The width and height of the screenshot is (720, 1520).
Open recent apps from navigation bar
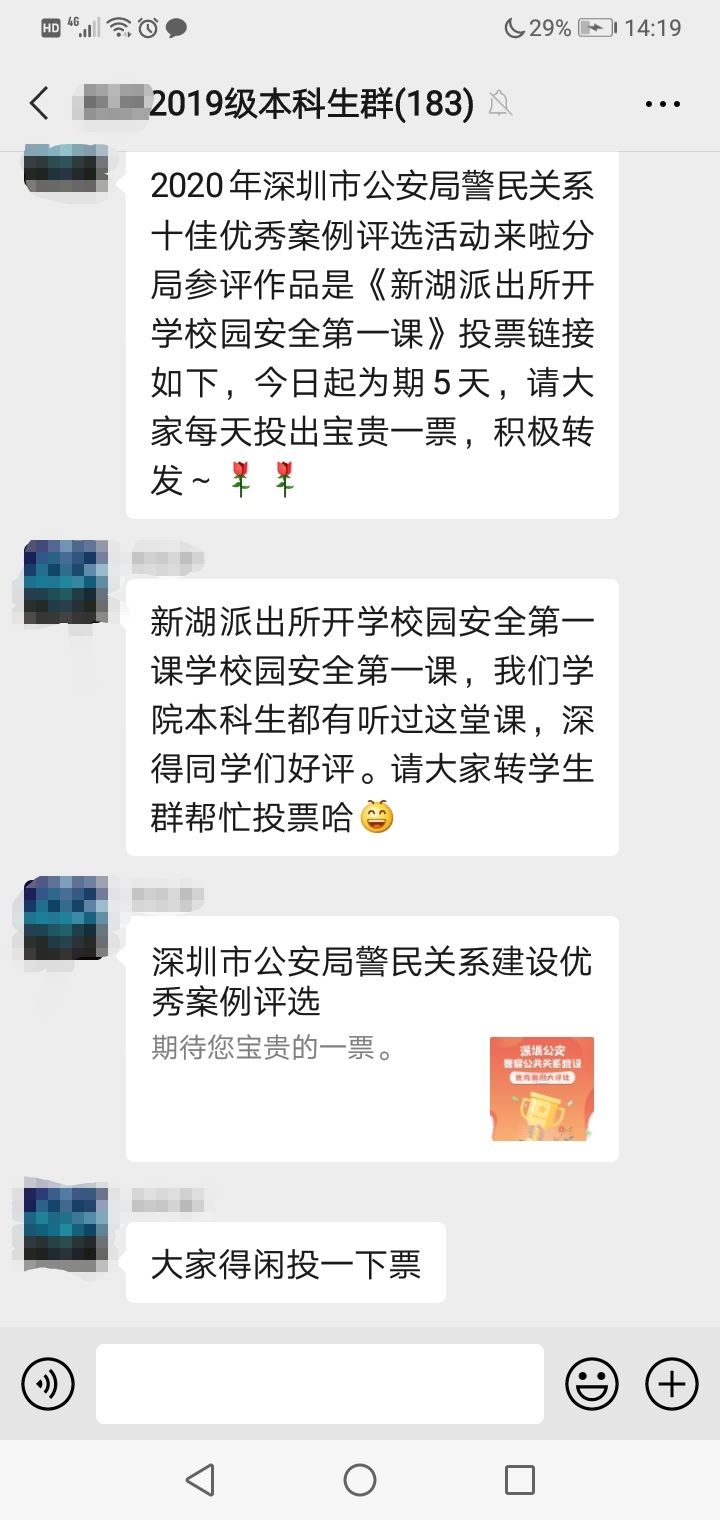click(519, 1480)
